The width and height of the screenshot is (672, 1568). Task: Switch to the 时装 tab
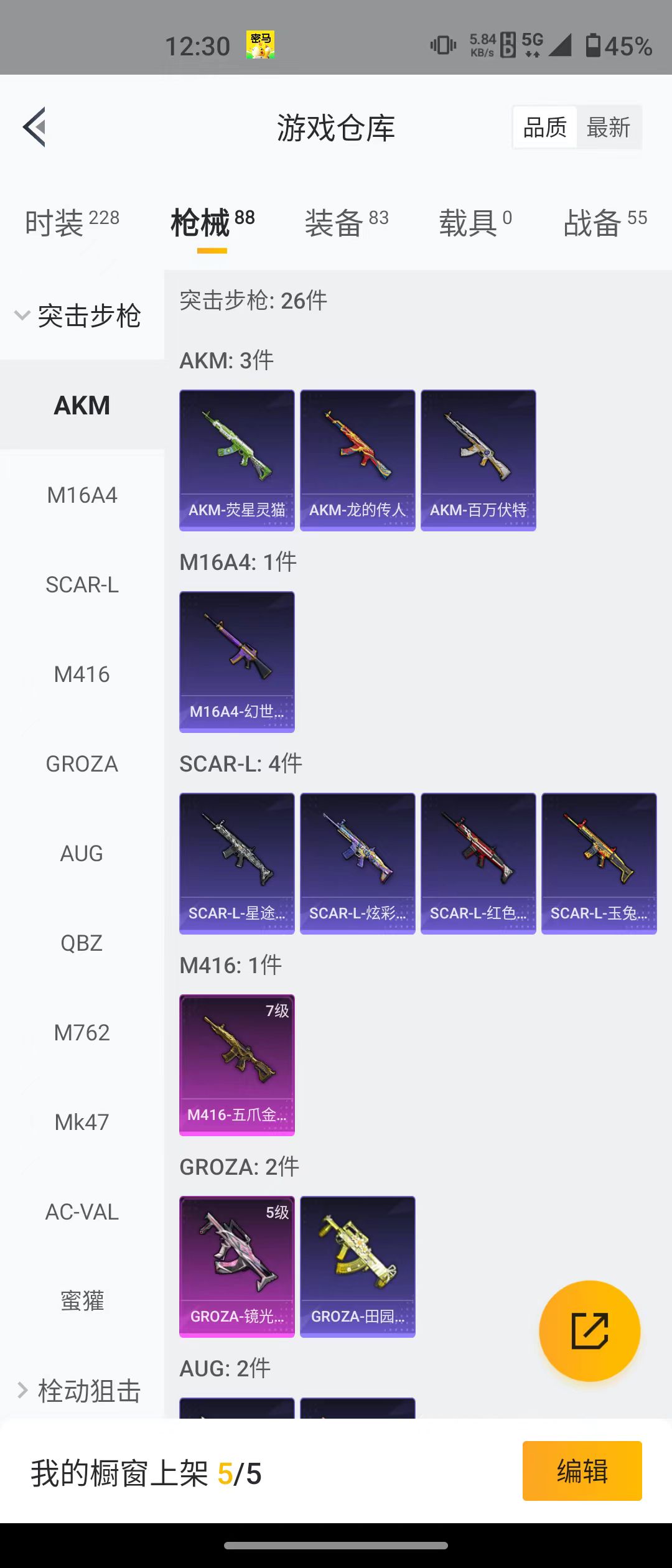click(x=72, y=223)
